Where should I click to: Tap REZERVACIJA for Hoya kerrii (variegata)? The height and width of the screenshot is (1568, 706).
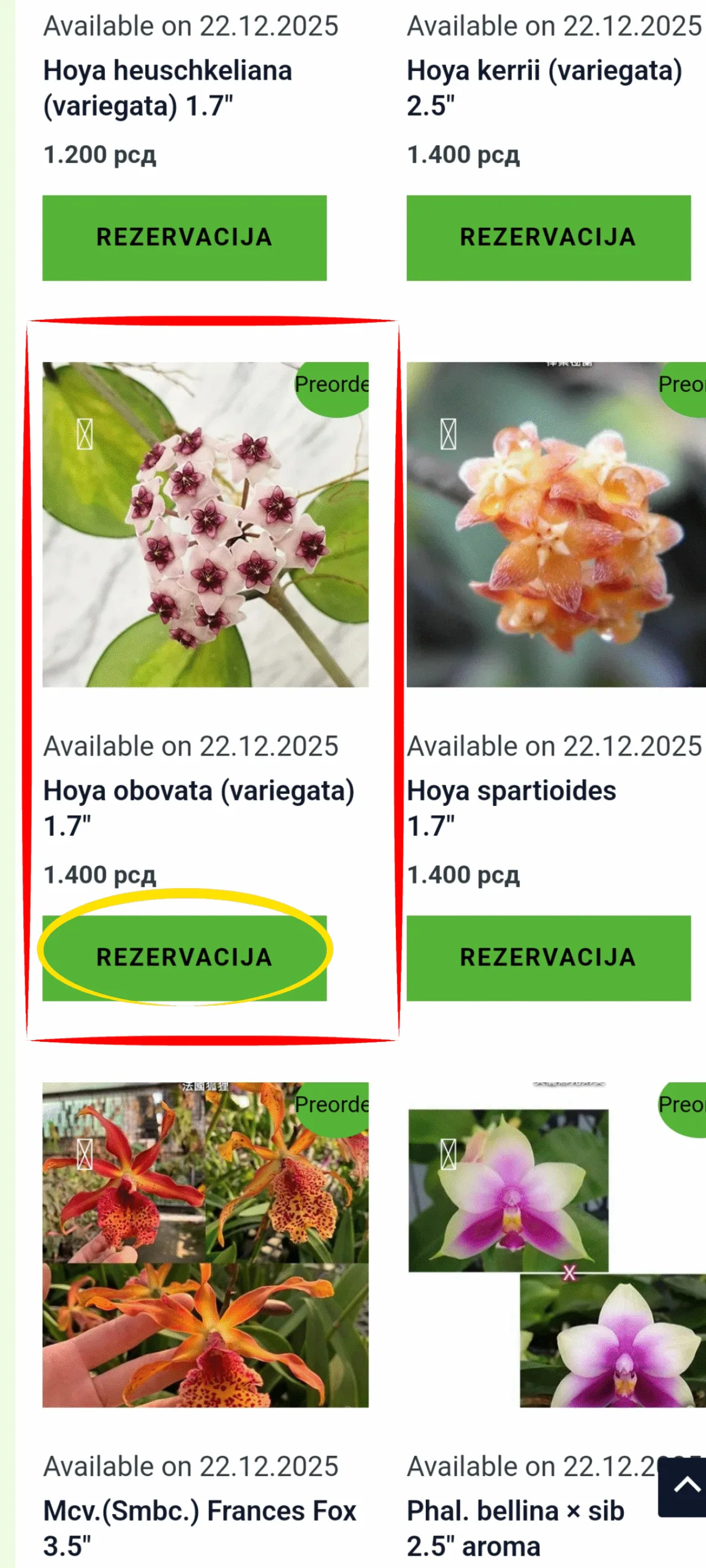[x=548, y=238]
